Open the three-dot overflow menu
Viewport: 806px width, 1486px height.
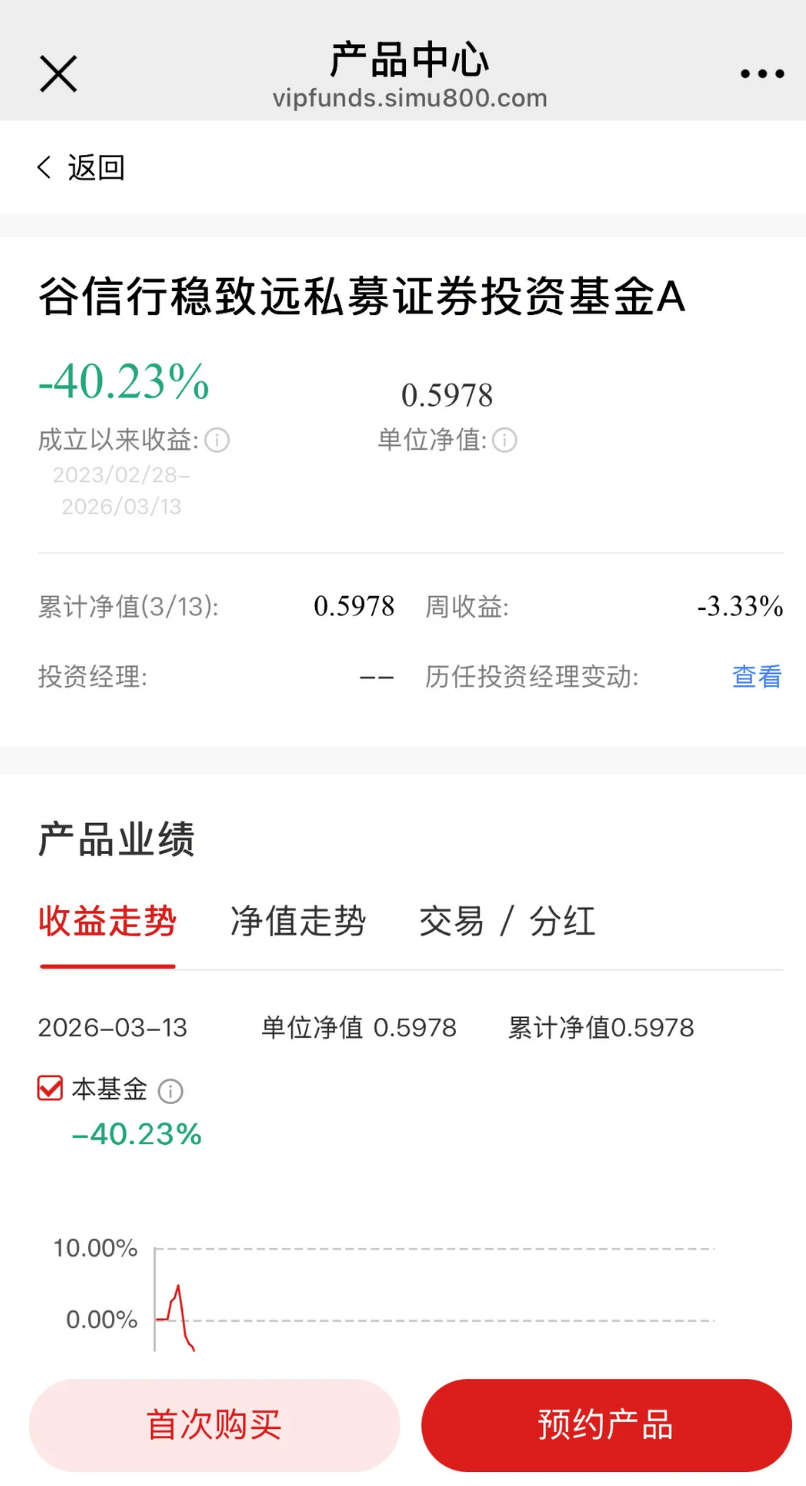(x=762, y=74)
